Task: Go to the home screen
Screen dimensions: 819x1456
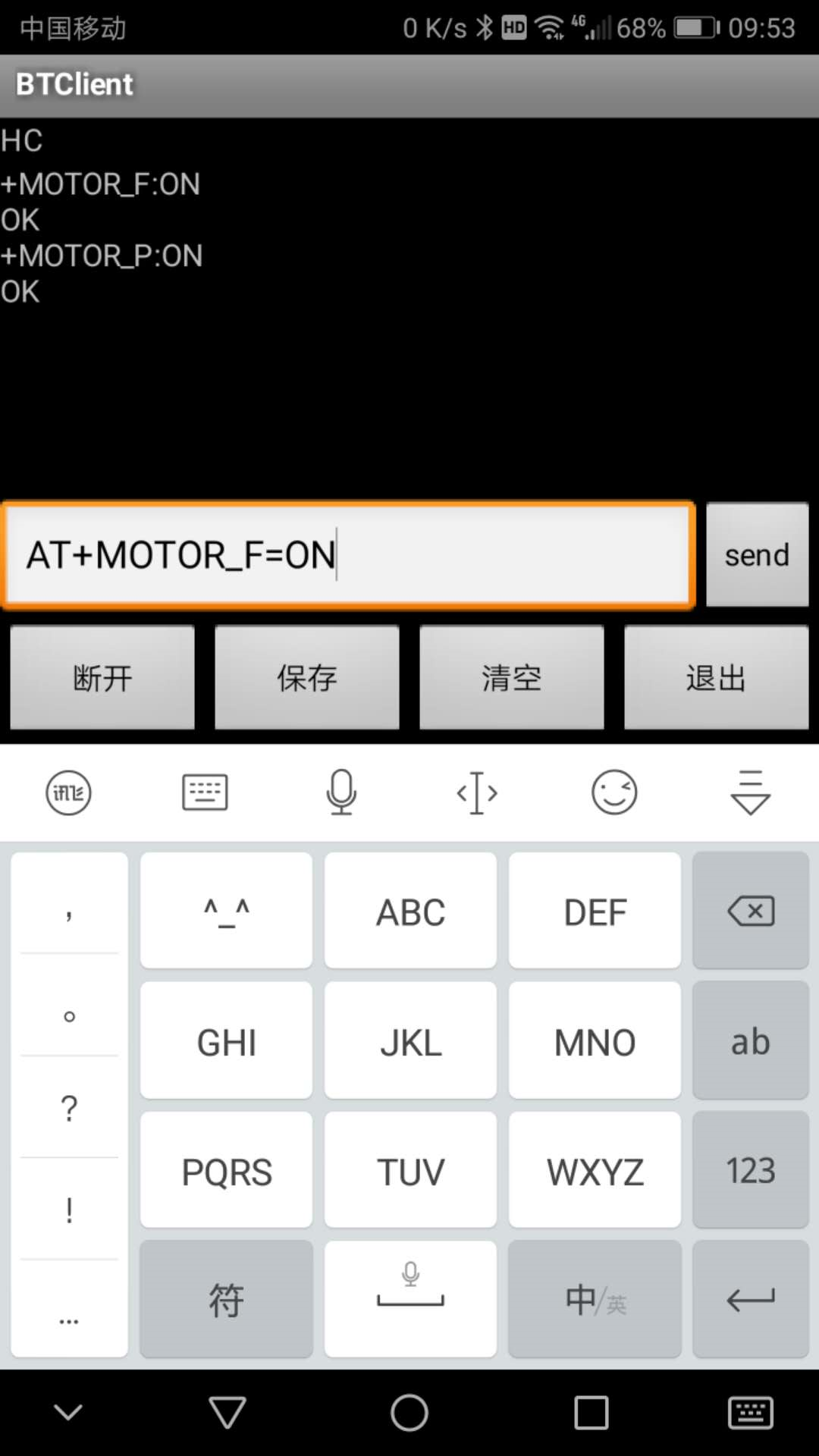Action: point(409,1413)
